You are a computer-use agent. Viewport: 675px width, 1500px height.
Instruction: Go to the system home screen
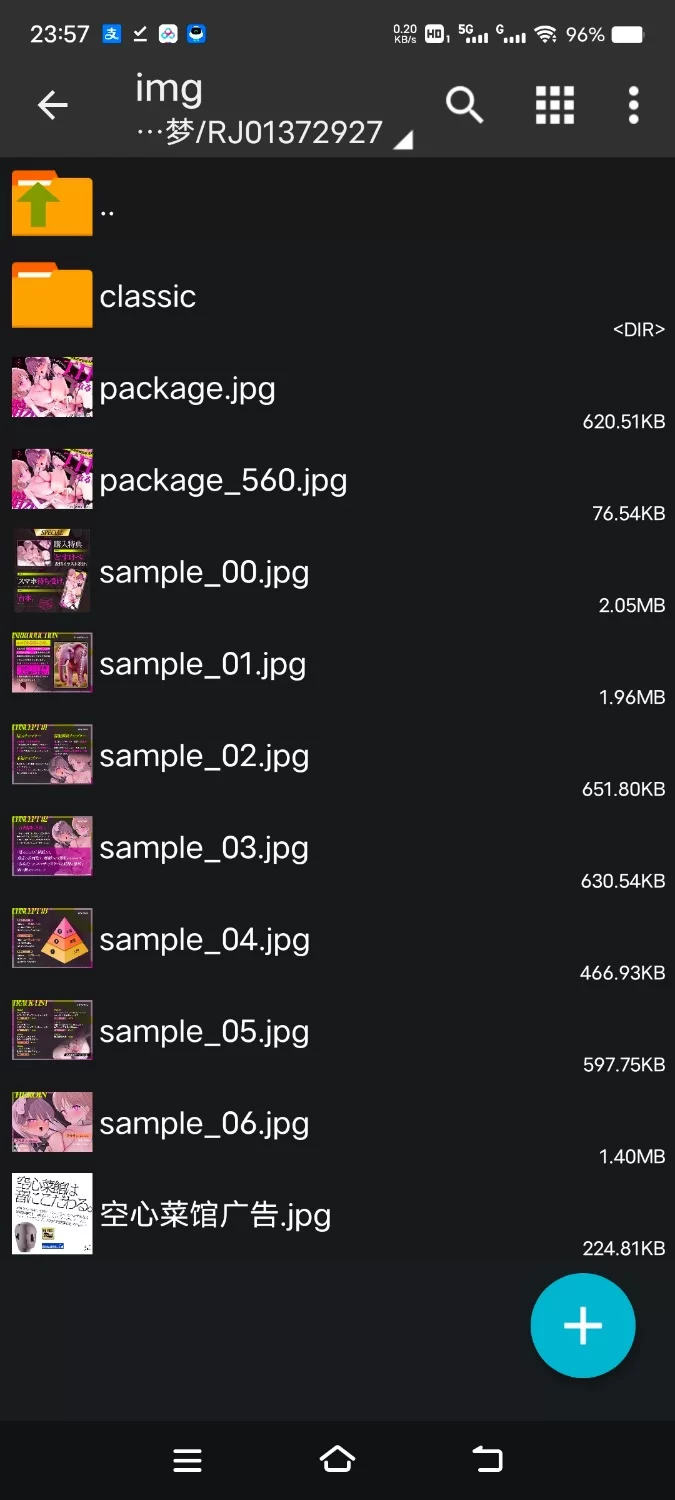pos(337,1460)
